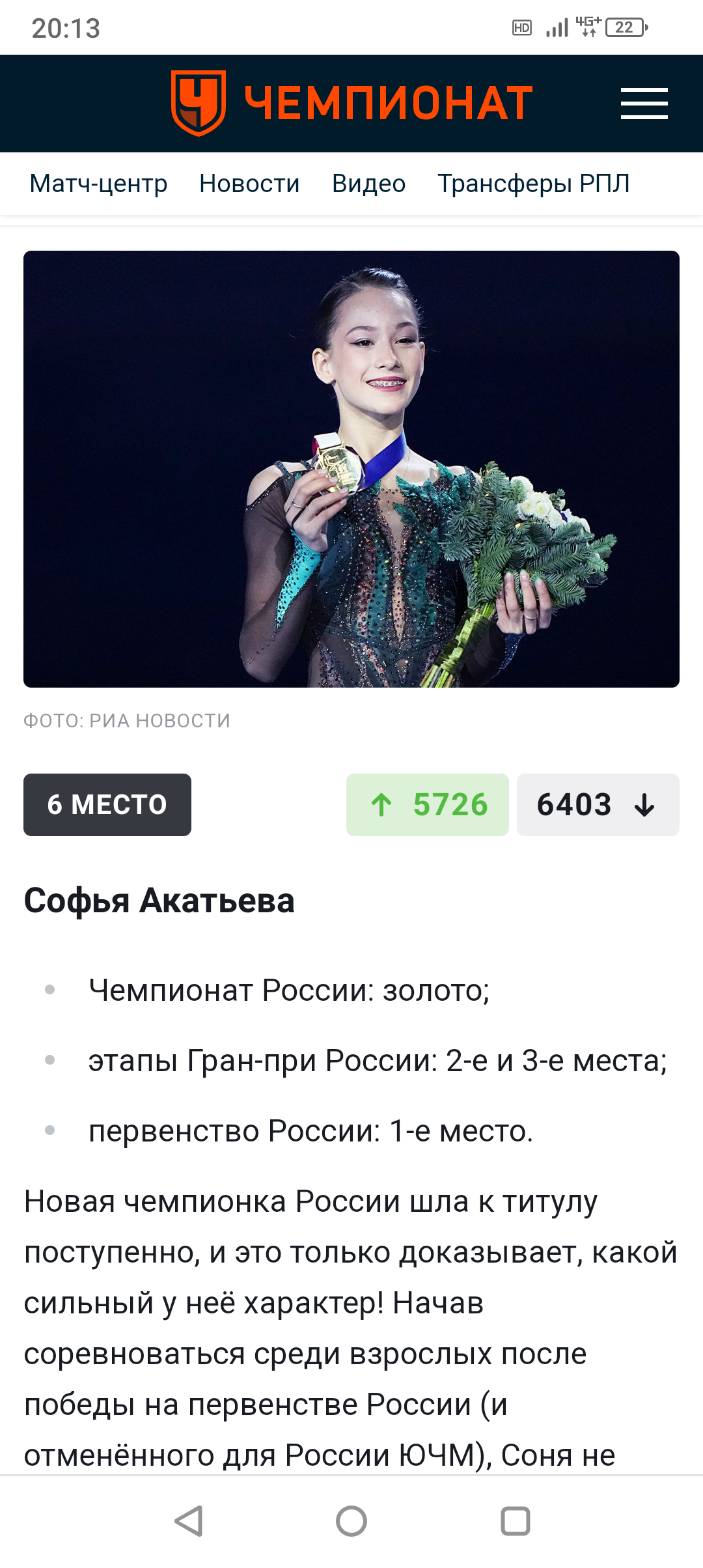This screenshot has width=703, height=1568.
Task: Open Трансферы РПЛ section
Action: pos(533,184)
